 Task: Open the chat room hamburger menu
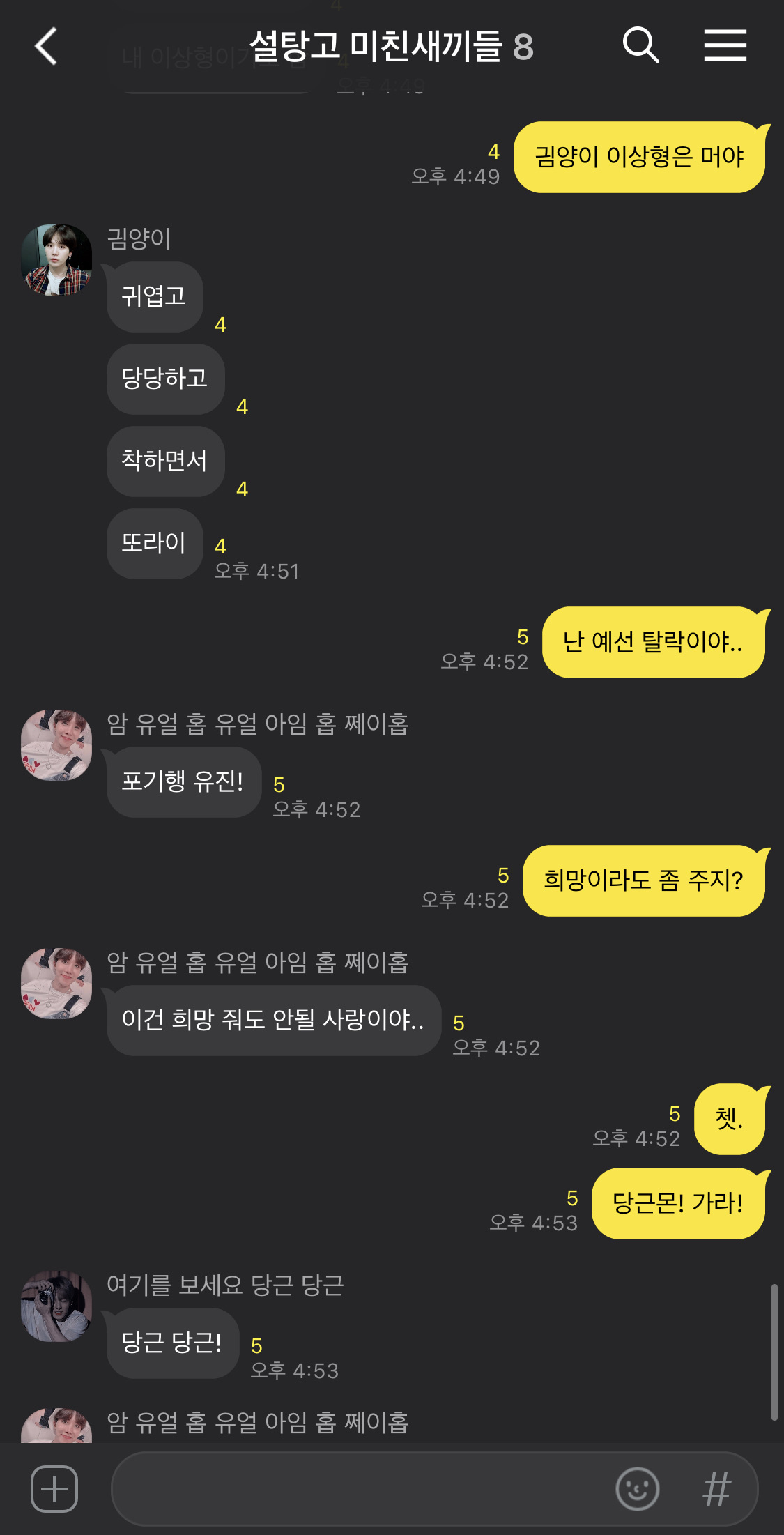[x=725, y=46]
